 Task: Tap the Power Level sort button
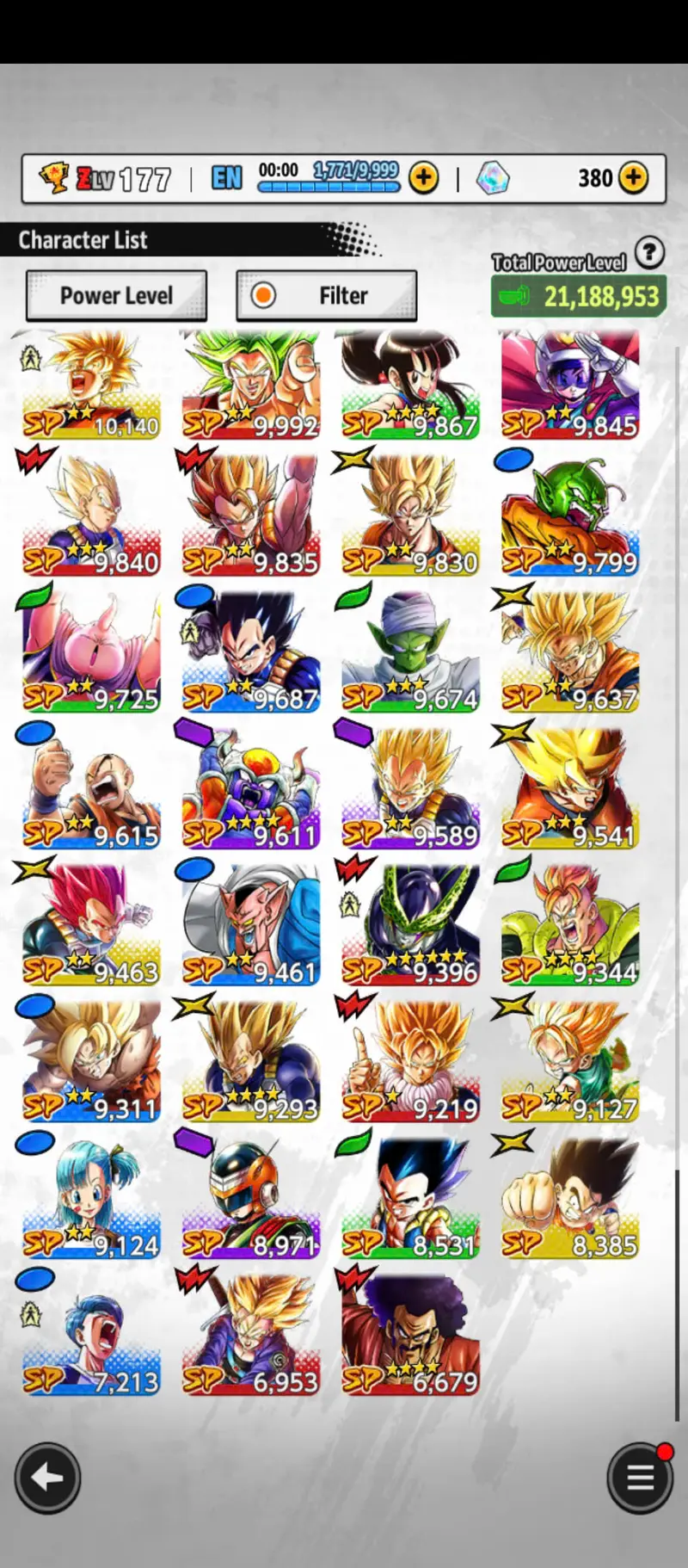pyautogui.click(x=116, y=296)
